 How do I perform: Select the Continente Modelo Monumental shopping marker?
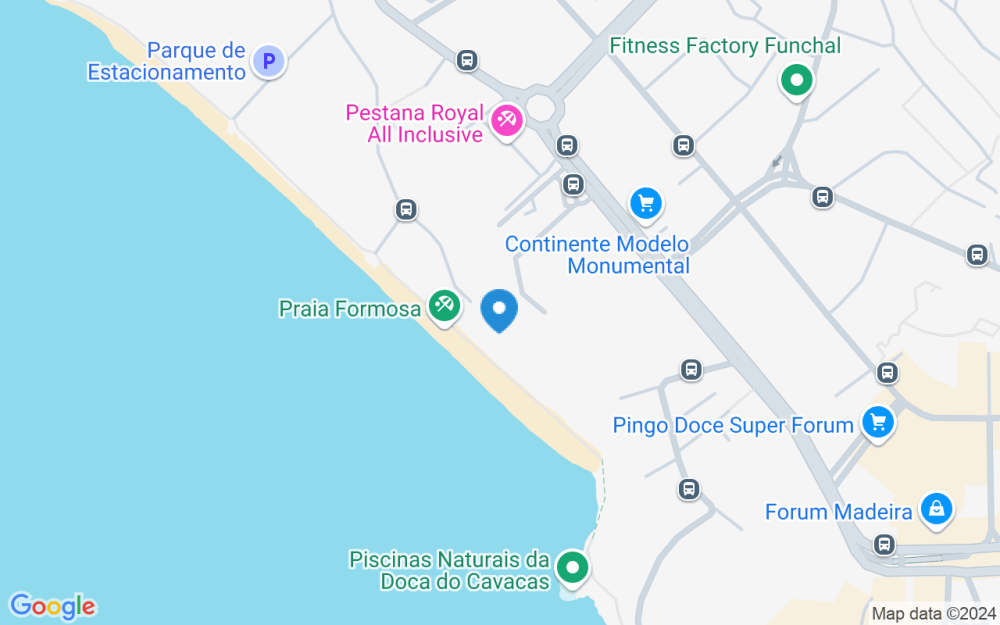646,204
